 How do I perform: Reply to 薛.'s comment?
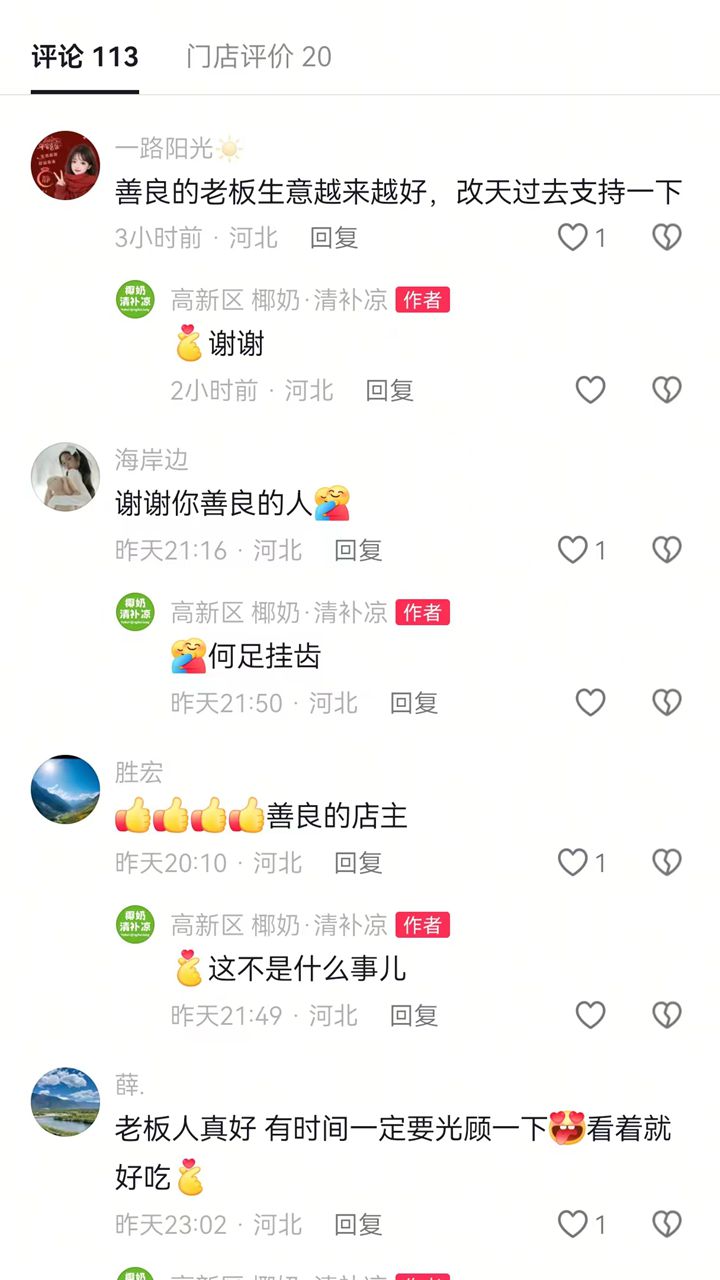(358, 1224)
